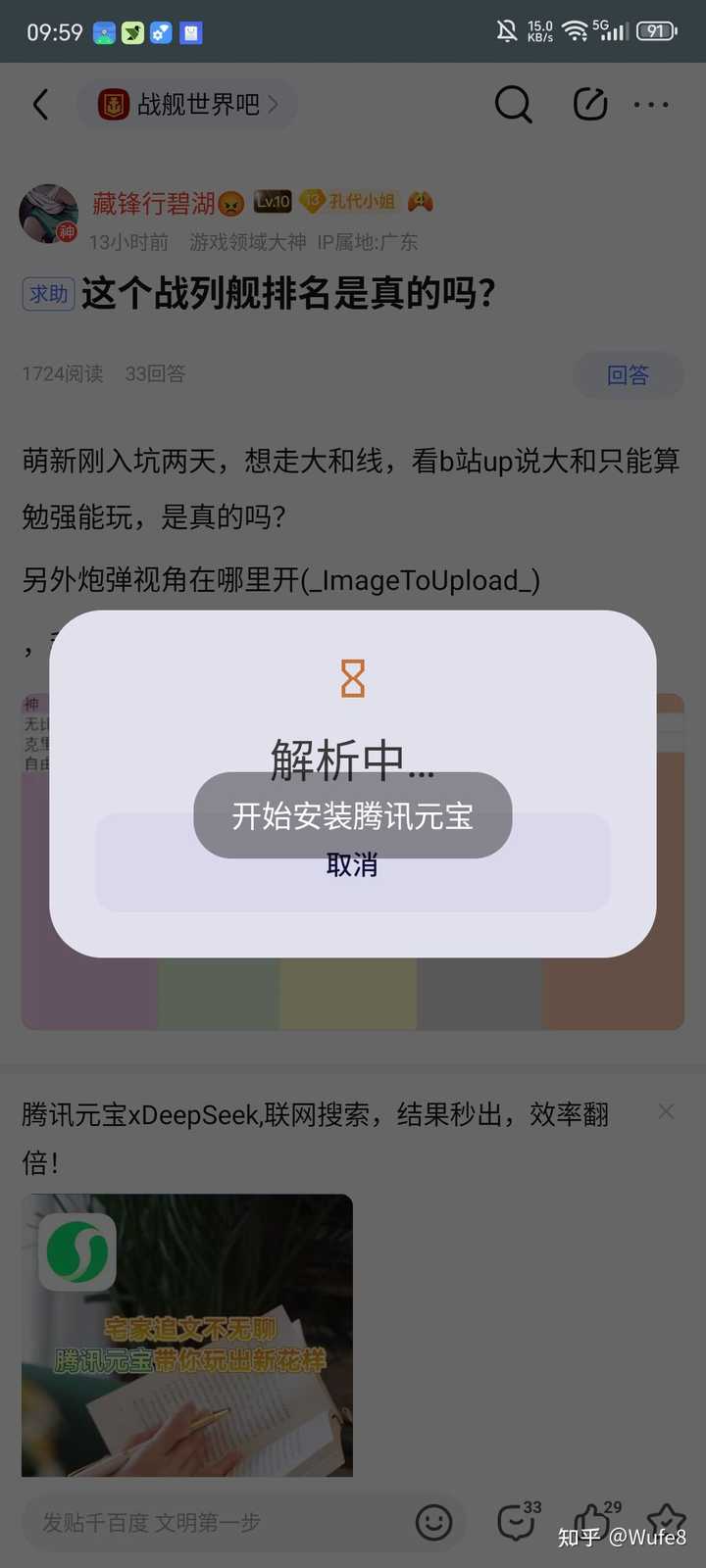Open the three-dot more options menu
706x1568 pixels.
click(x=651, y=104)
